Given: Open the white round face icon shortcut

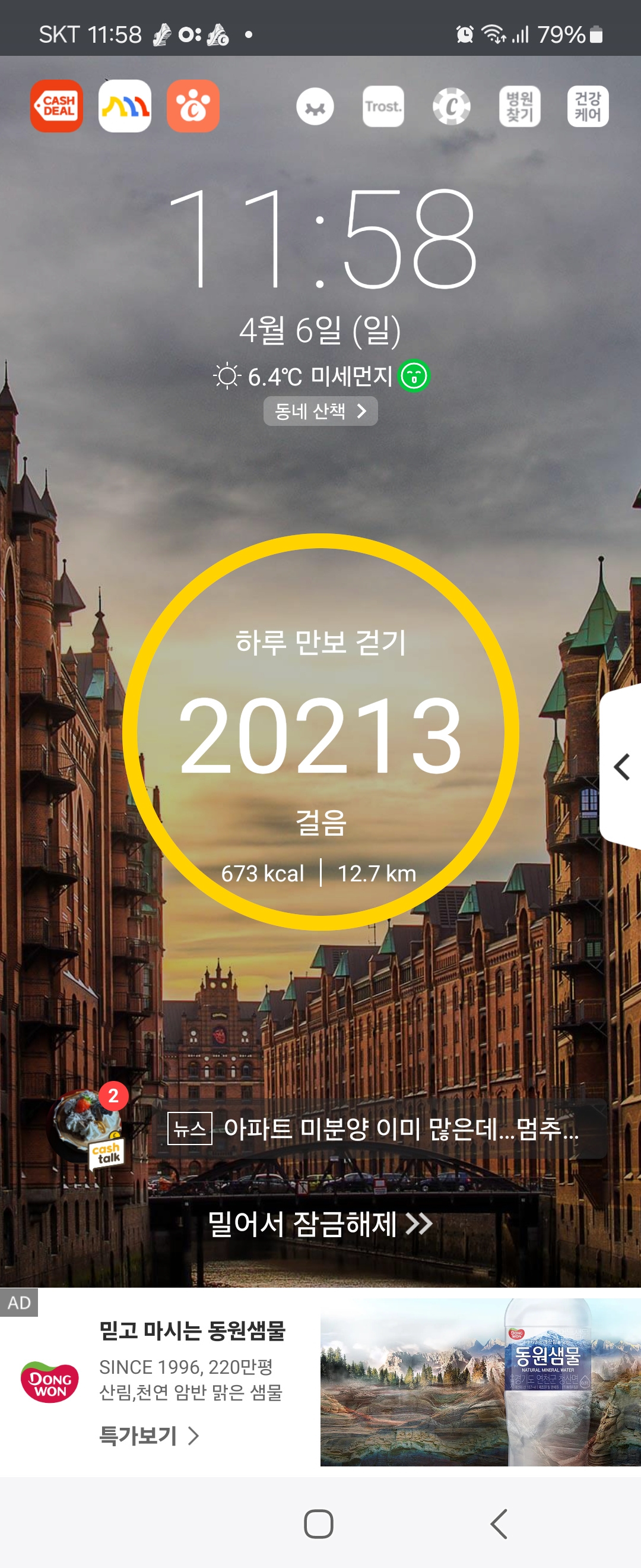Looking at the screenshot, I should 315,106.
